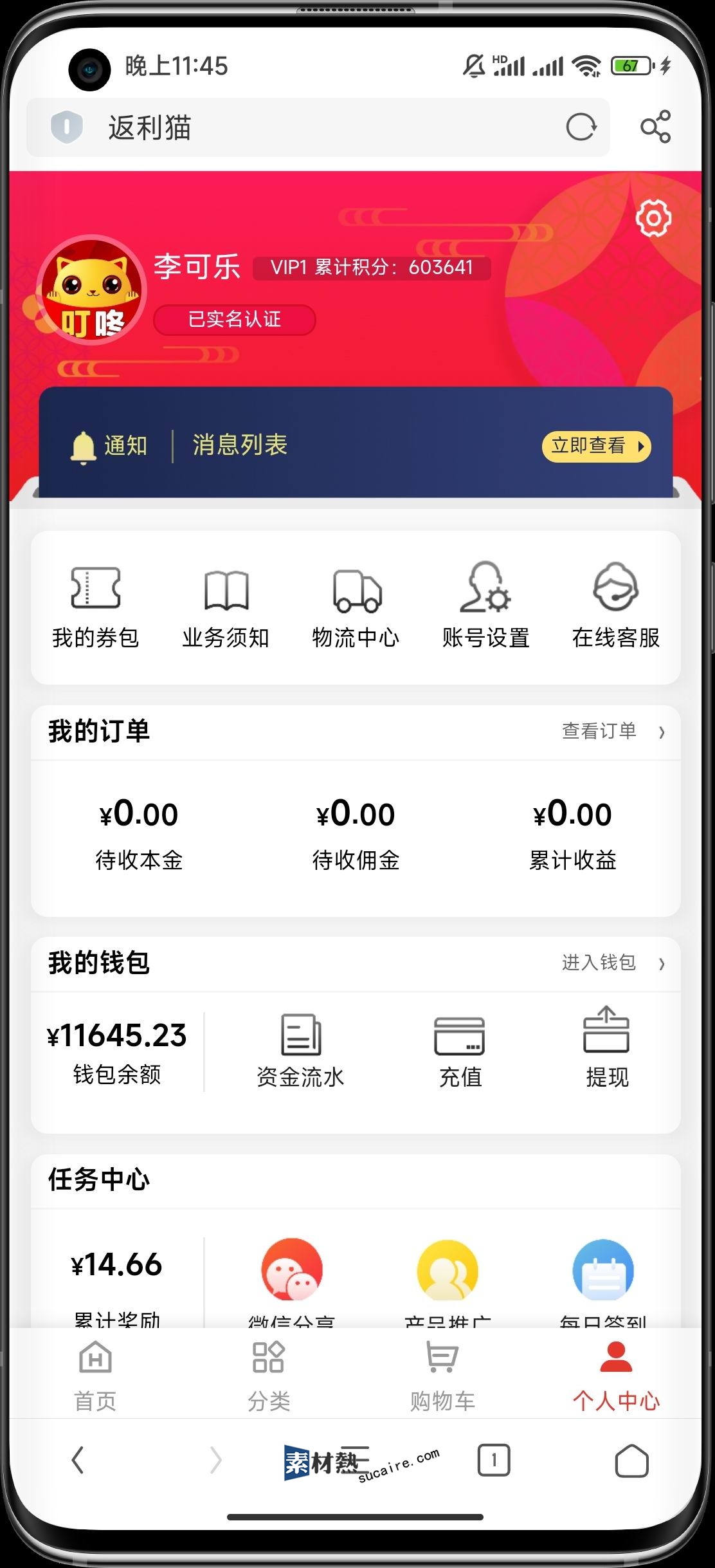The height and width of the screenshot is (1568, 715).
Task: Share this page via the share icon
Action: pyautogui.click(x=655, y=127)
